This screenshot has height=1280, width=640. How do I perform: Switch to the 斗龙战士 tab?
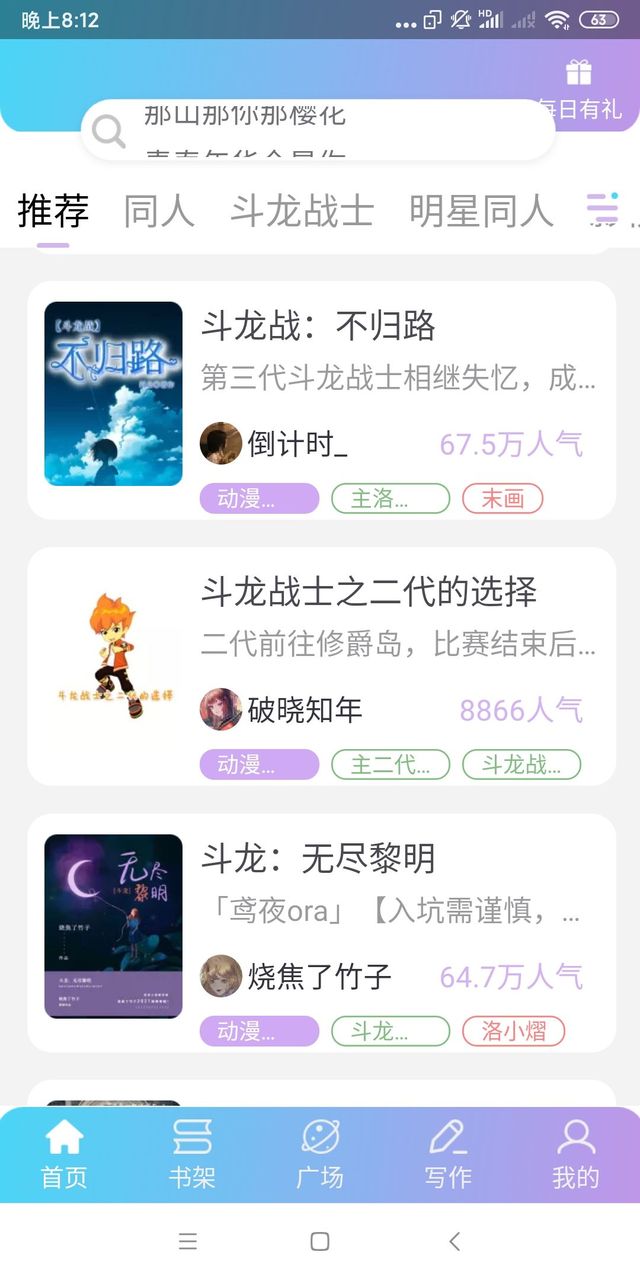(x=302, y=211)
